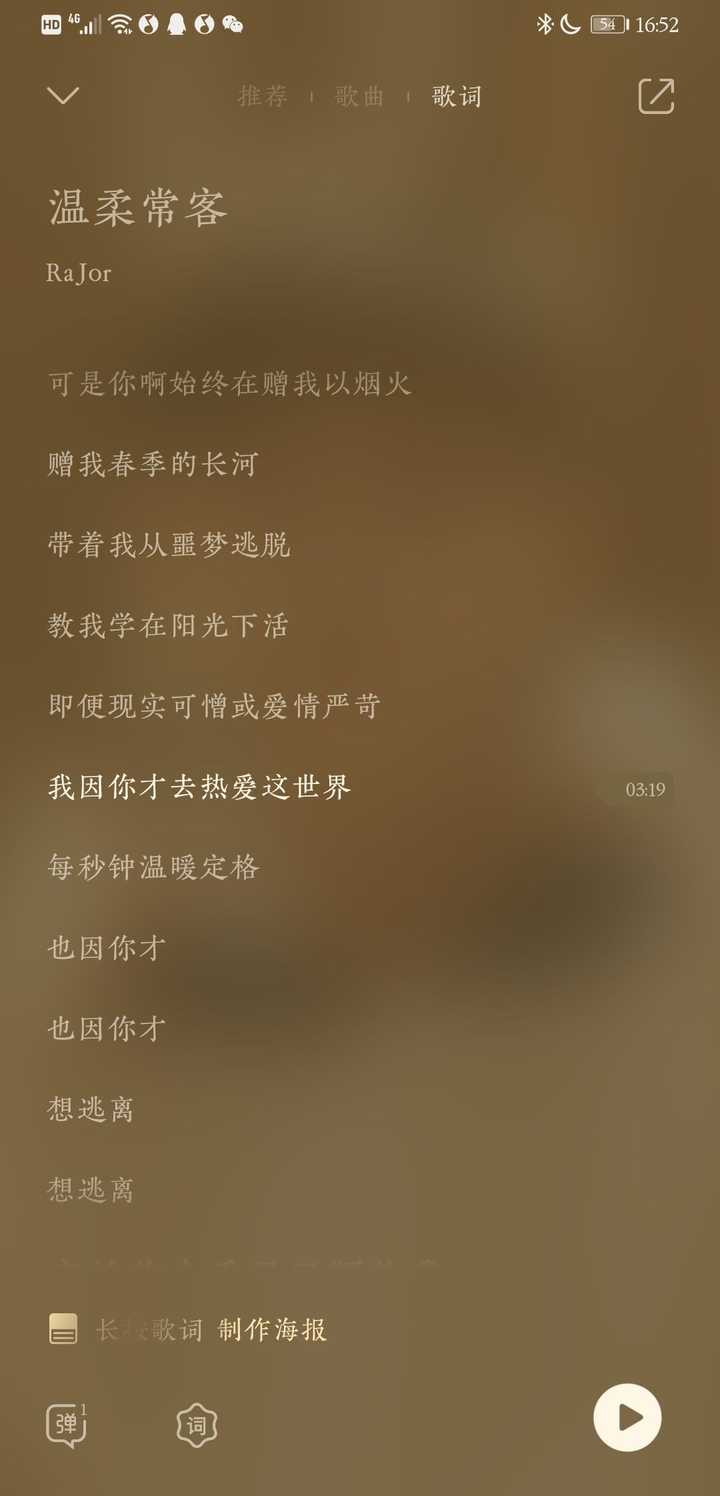Tap the do-not-disturb moon icon
Screen dimensions: 720x1496
click(x=569, y=25)
